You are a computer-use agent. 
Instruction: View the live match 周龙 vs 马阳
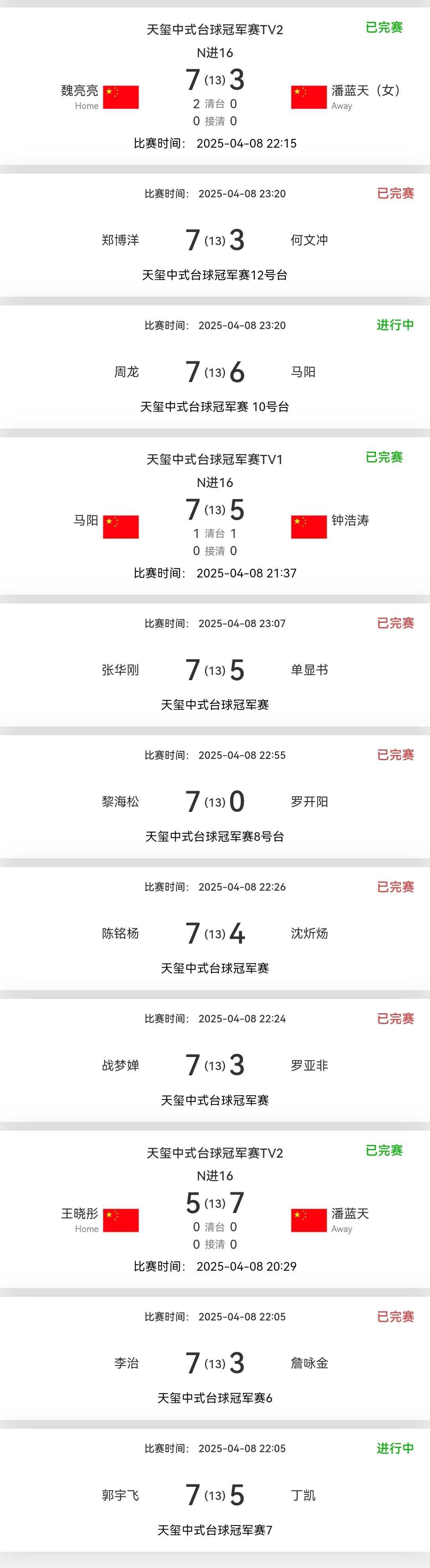click(214, 371)
